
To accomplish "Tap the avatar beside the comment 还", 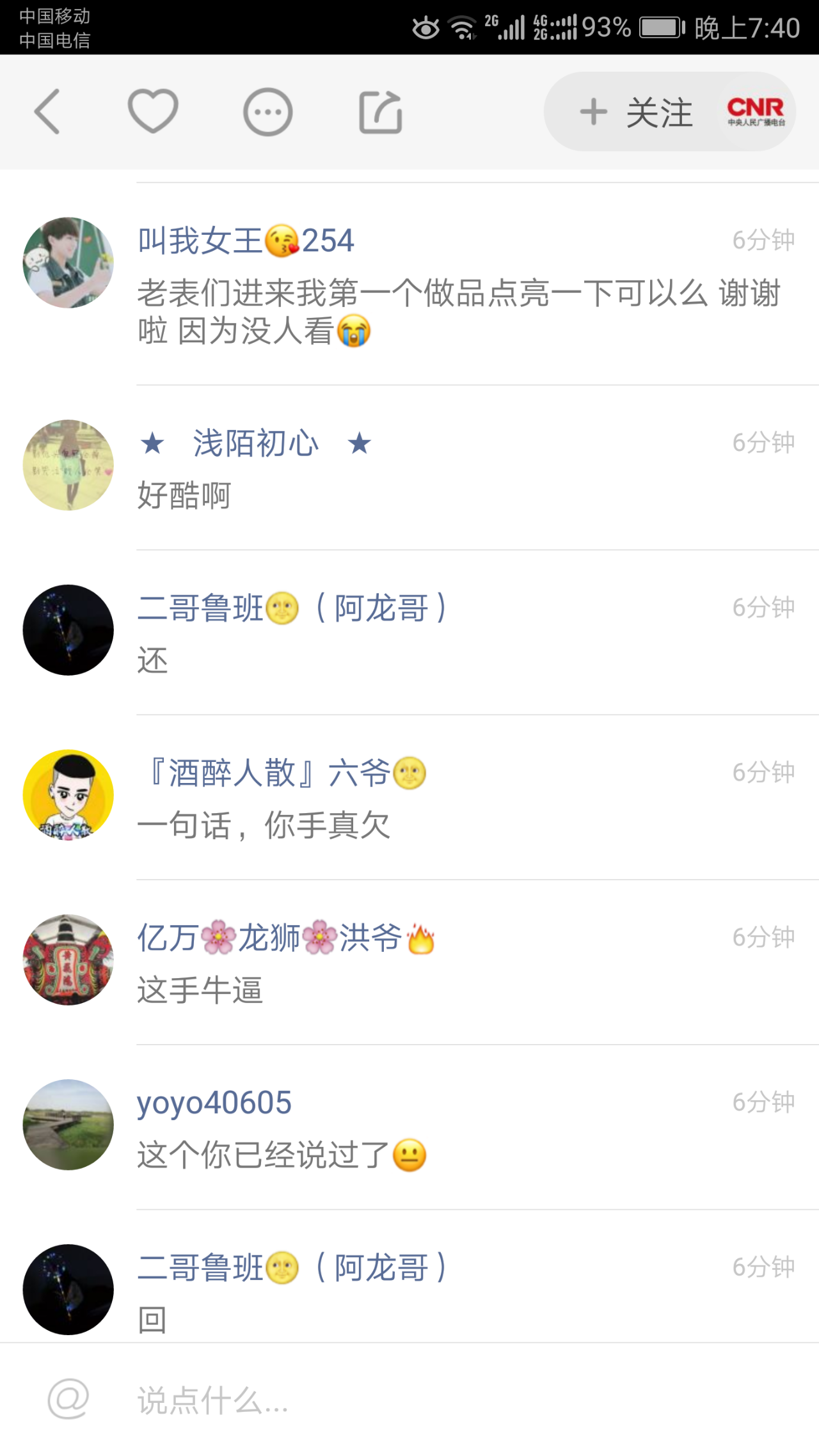I will point(68,629).
